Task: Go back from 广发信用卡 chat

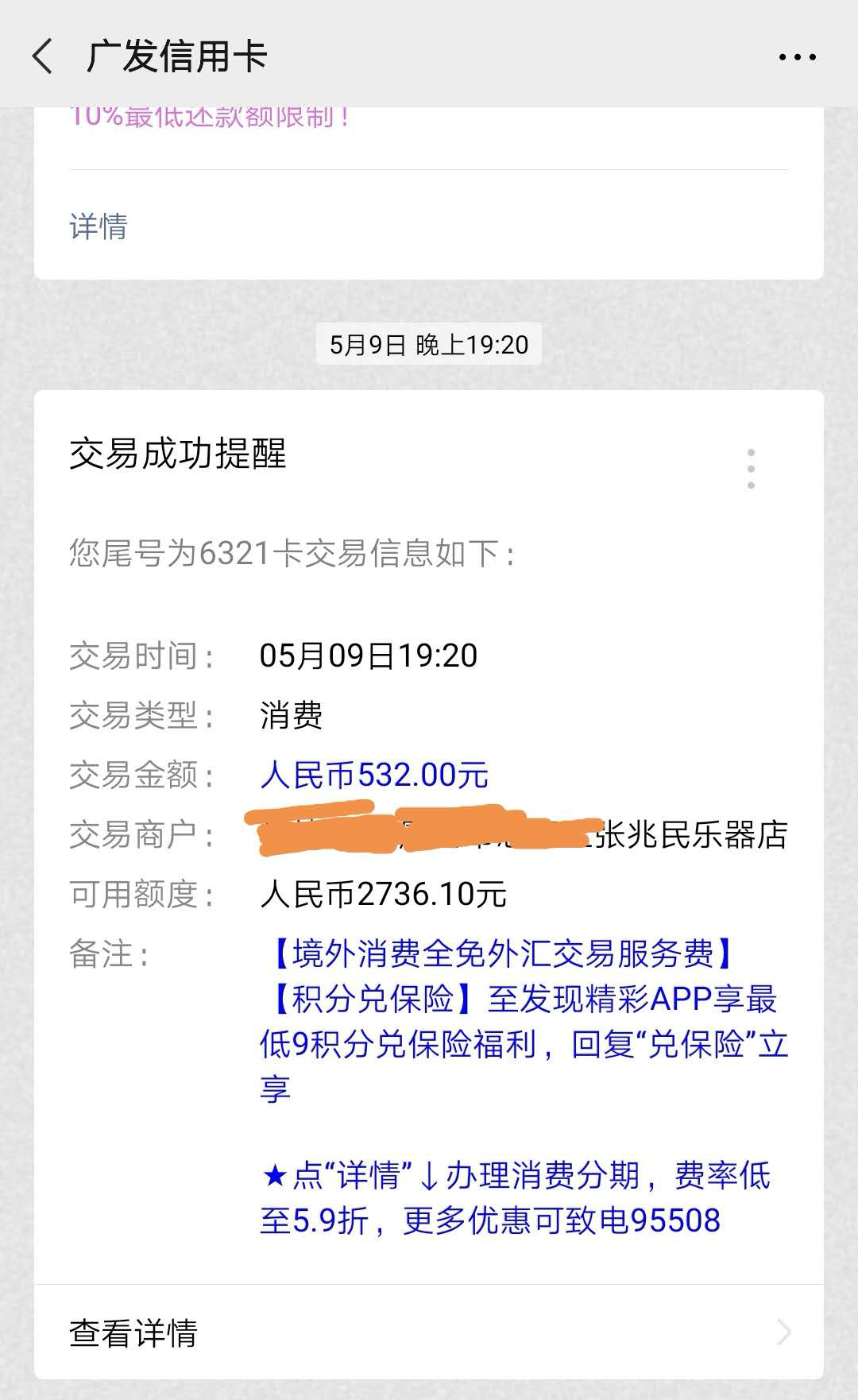Action: point(43,56)
